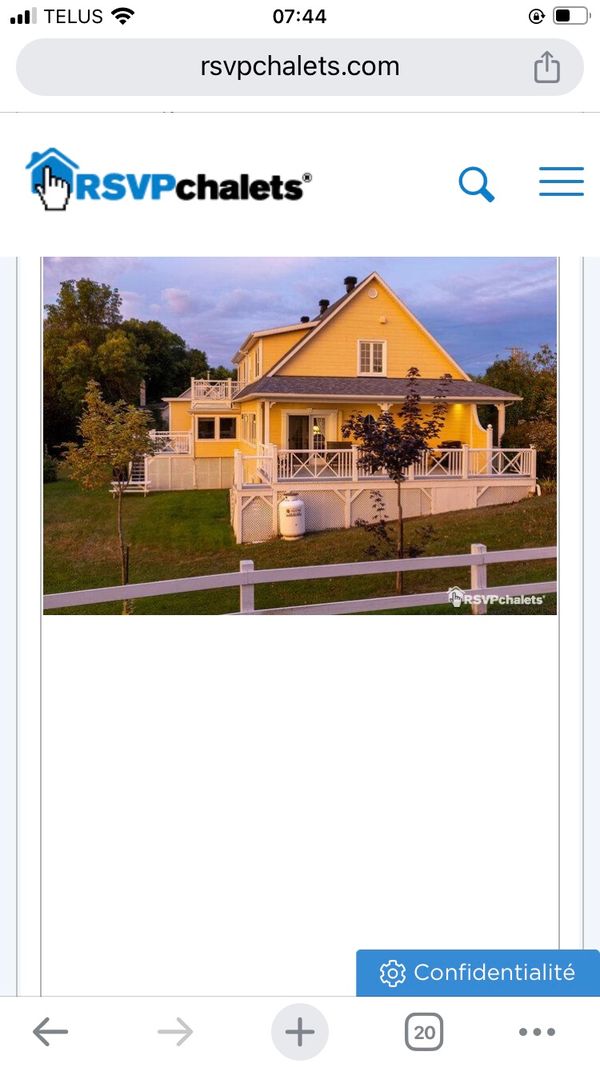The image size is (600, 1067).
Task: Open the Confidentialité privacy settings
Action: (x=478, y=972)
